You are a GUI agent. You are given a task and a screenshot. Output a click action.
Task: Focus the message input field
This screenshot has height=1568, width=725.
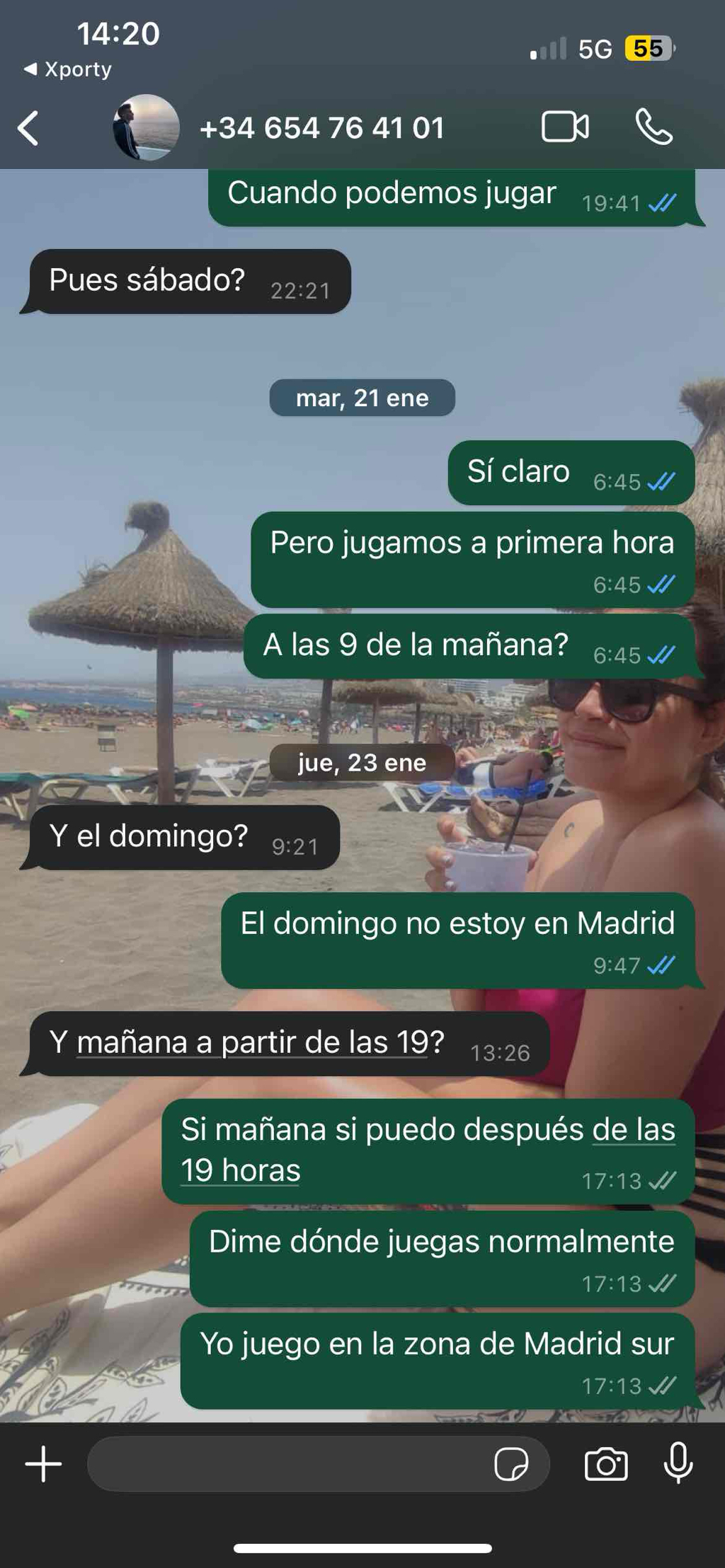pyautogui.click(x=287, y=1464)
